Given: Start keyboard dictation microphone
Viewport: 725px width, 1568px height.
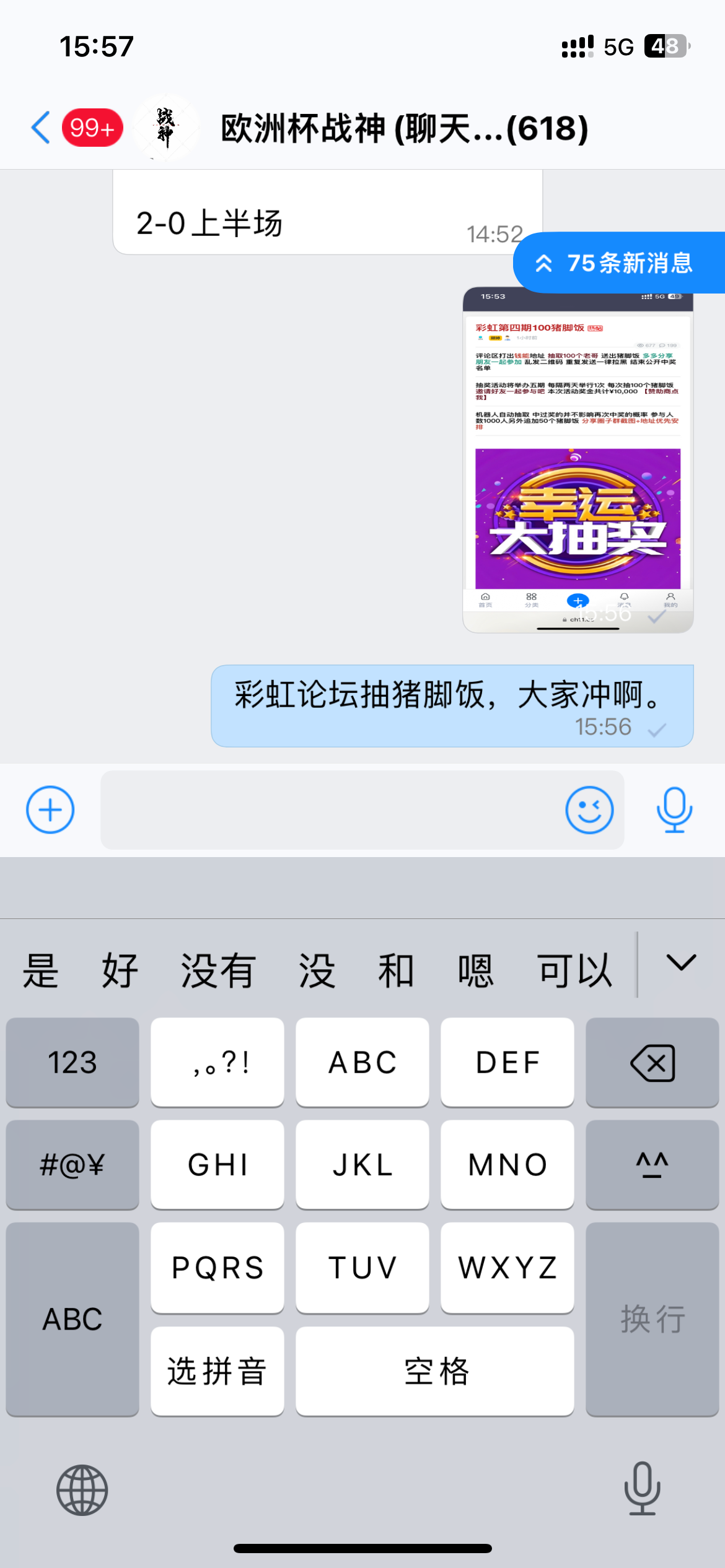Looking at the screenshot, I should coord(642,1488).
